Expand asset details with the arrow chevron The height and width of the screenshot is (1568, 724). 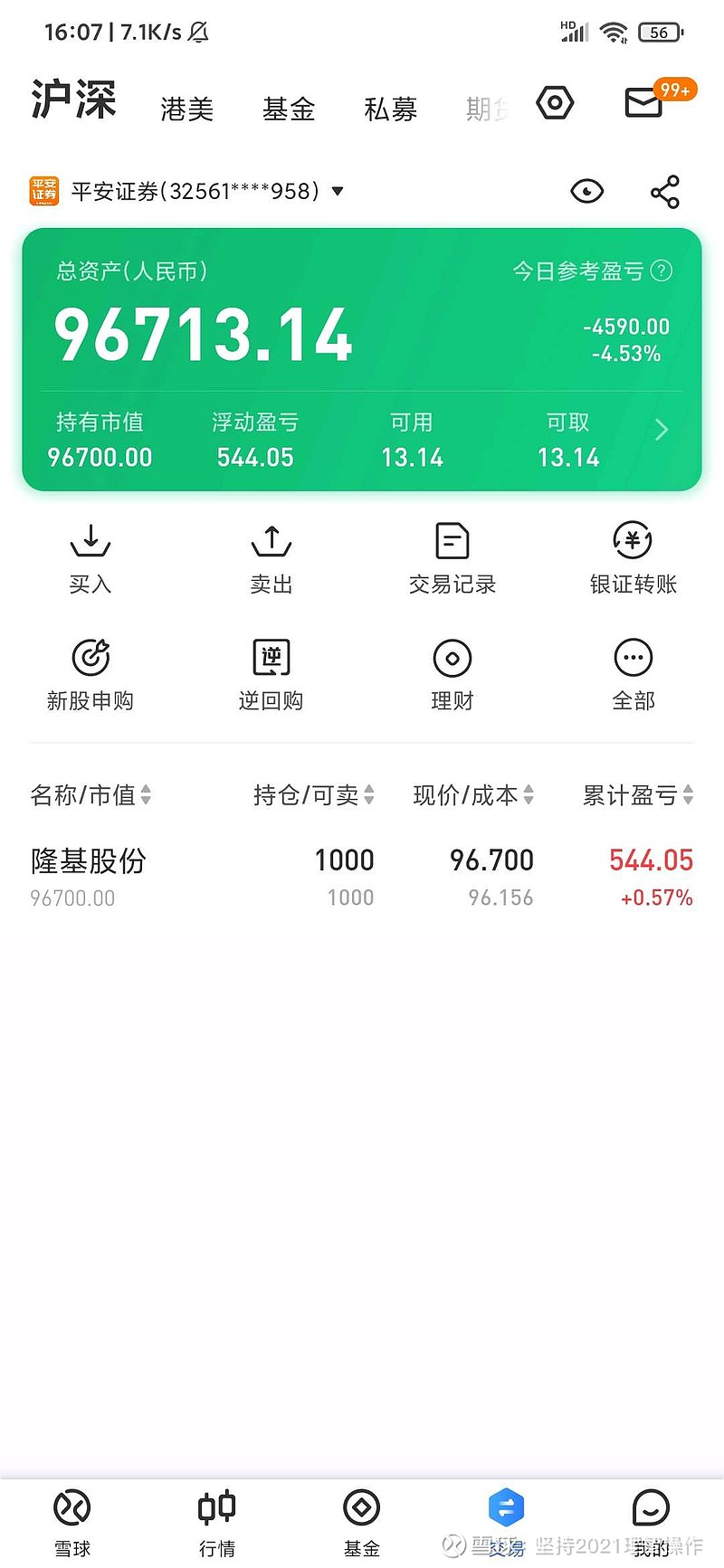click(x=662, y=430)
